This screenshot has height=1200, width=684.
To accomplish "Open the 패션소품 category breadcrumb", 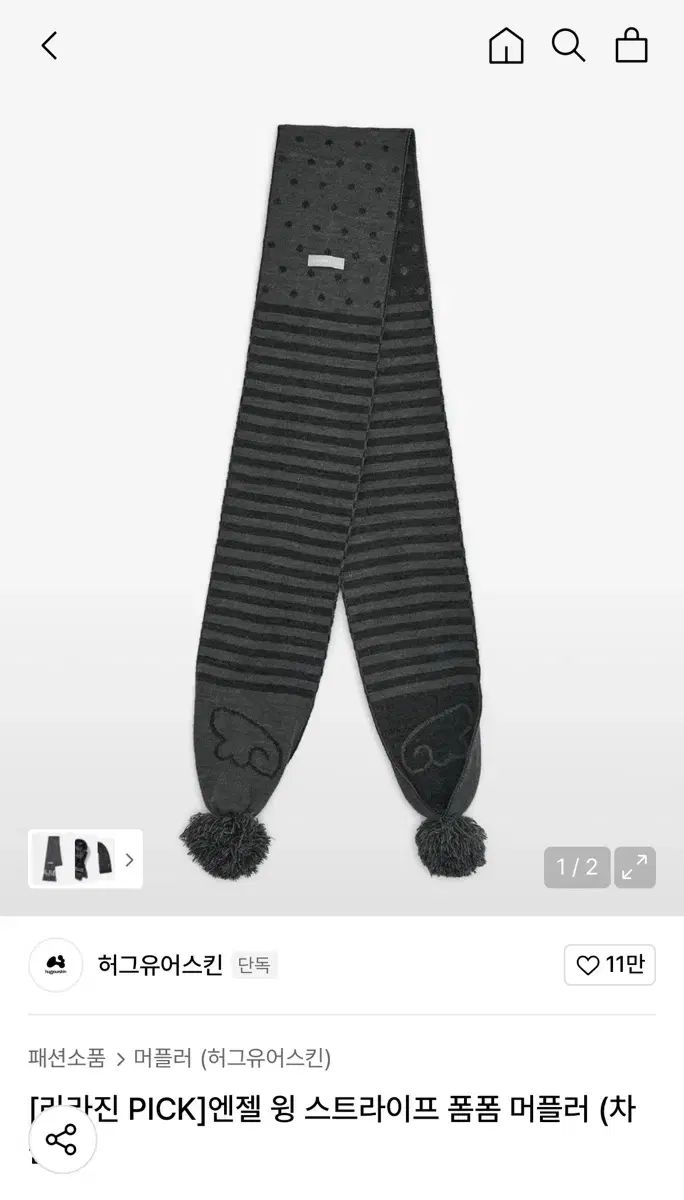I will [x=67, y=1057].
